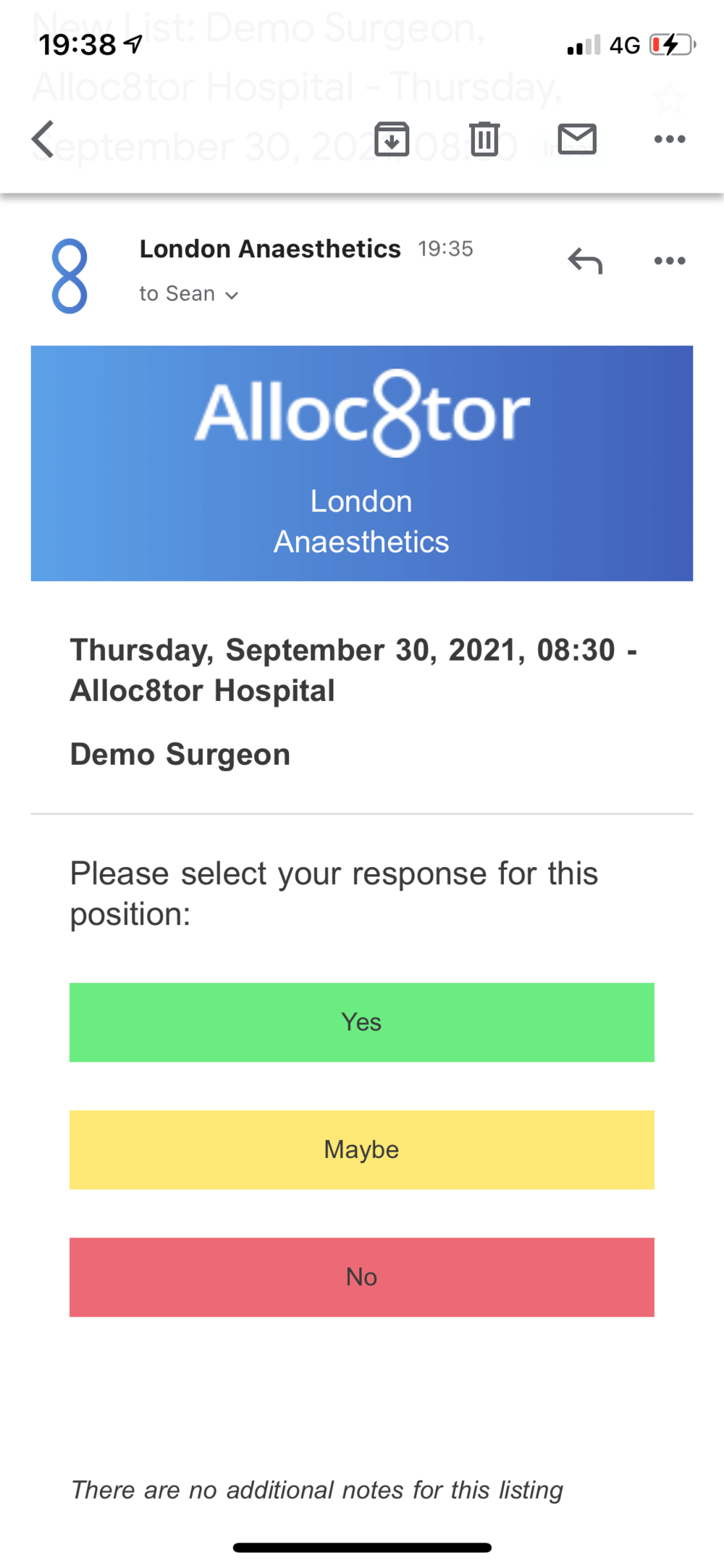Go back using the back chevron

click(x=43, y=139)
